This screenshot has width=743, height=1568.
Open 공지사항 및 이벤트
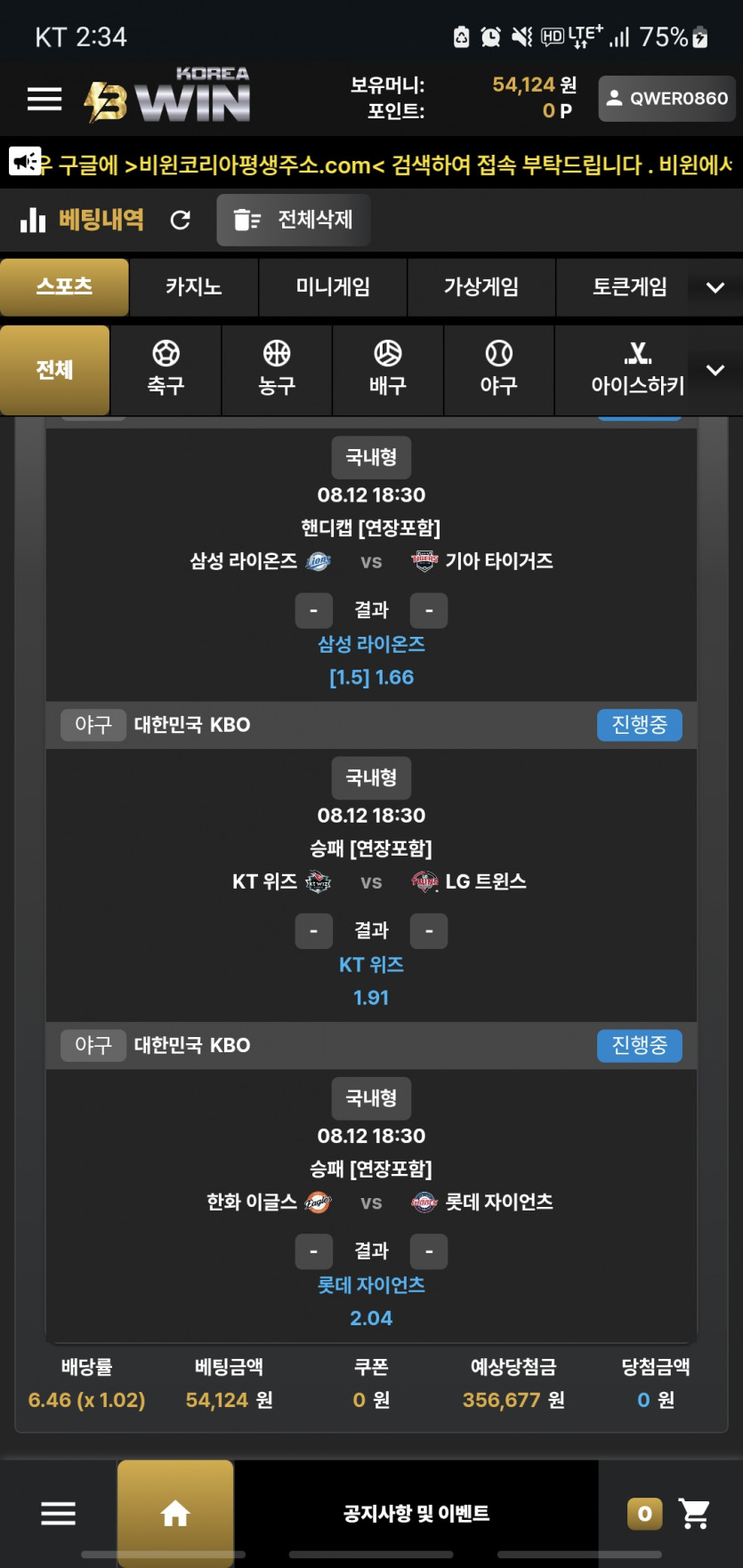tap(416, 1513)
